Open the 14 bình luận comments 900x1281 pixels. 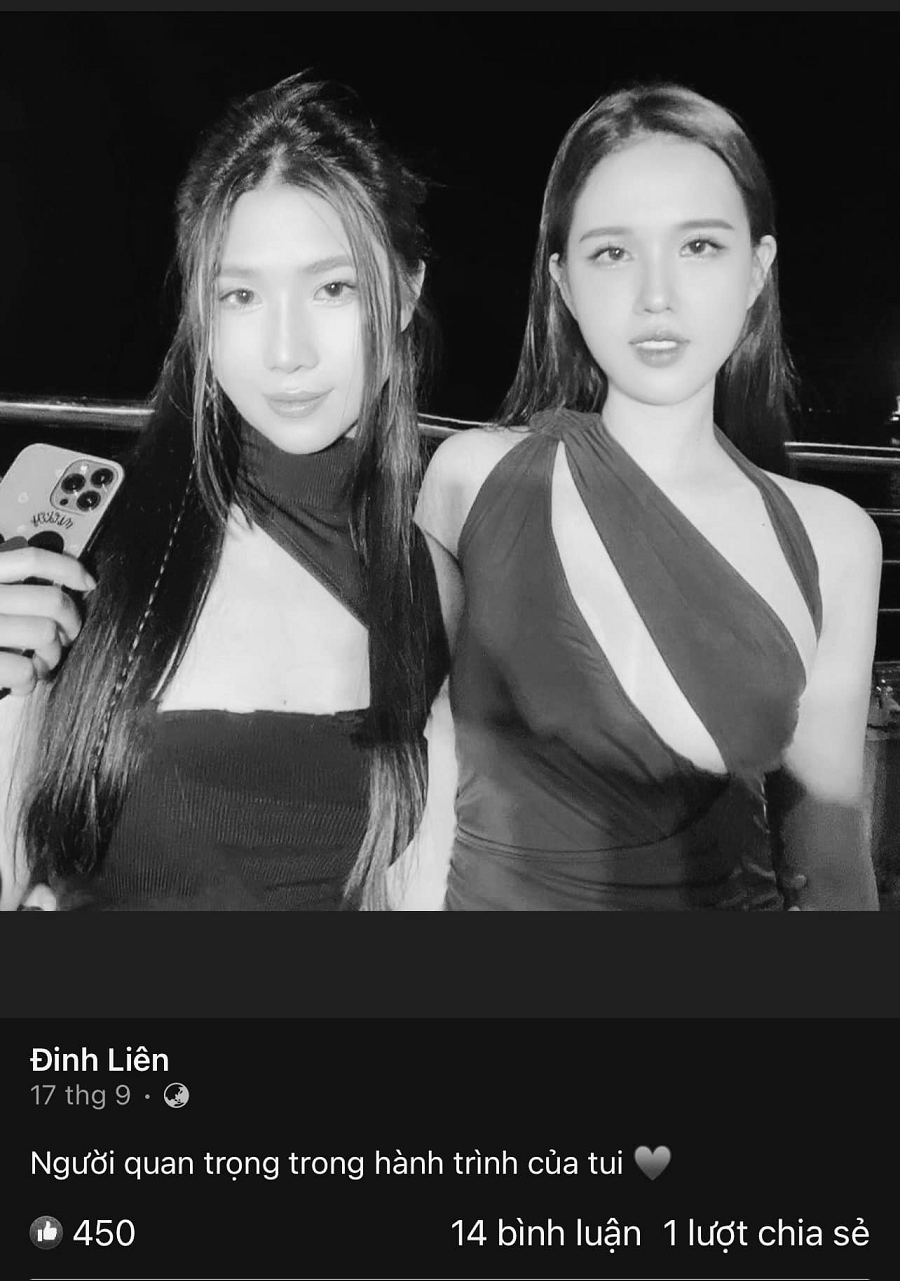(x=545, y=1233)
